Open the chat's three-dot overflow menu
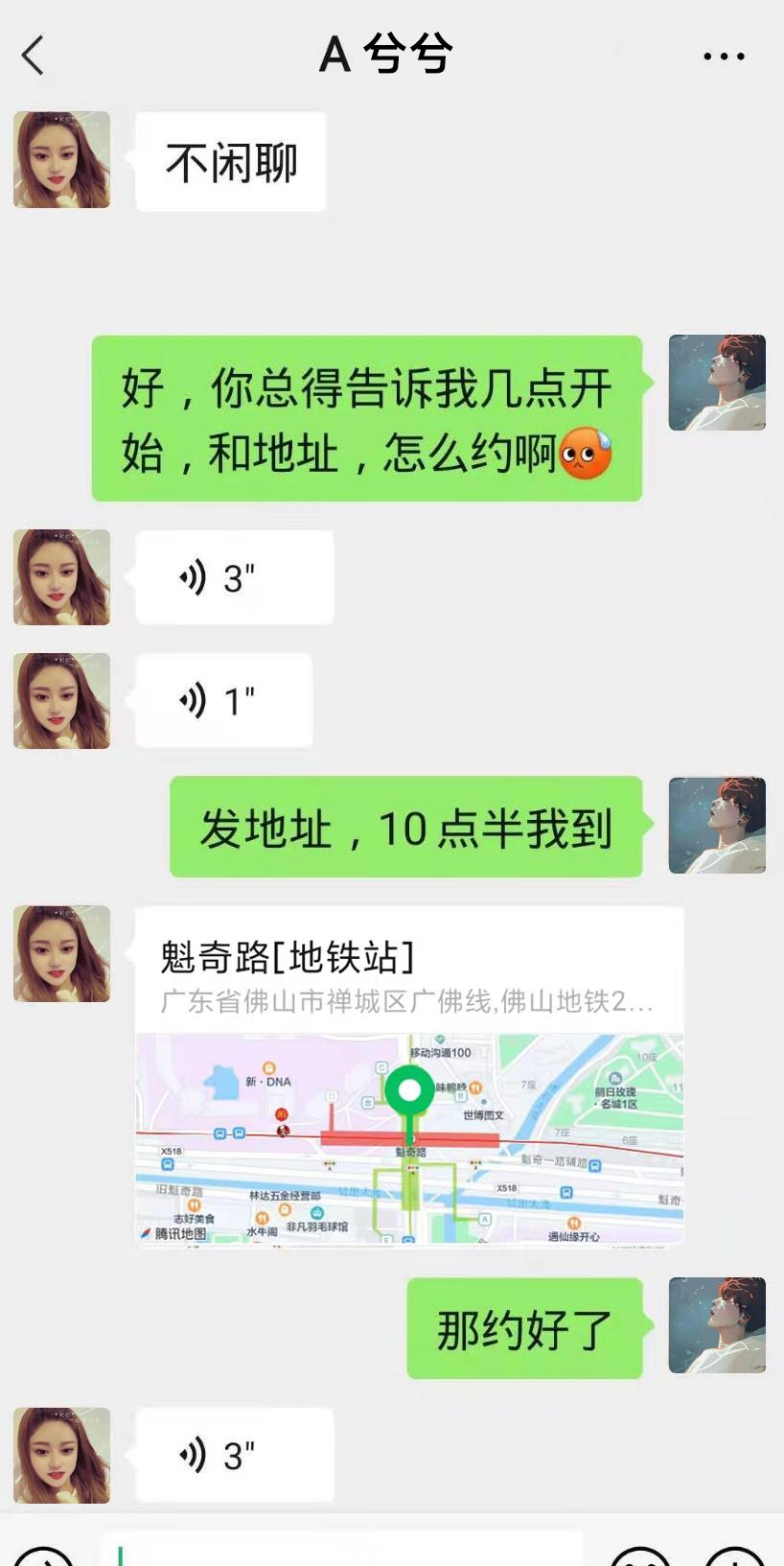 [724, 57]
